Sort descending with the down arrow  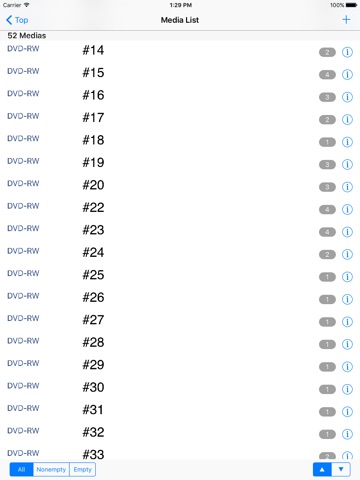341,469
